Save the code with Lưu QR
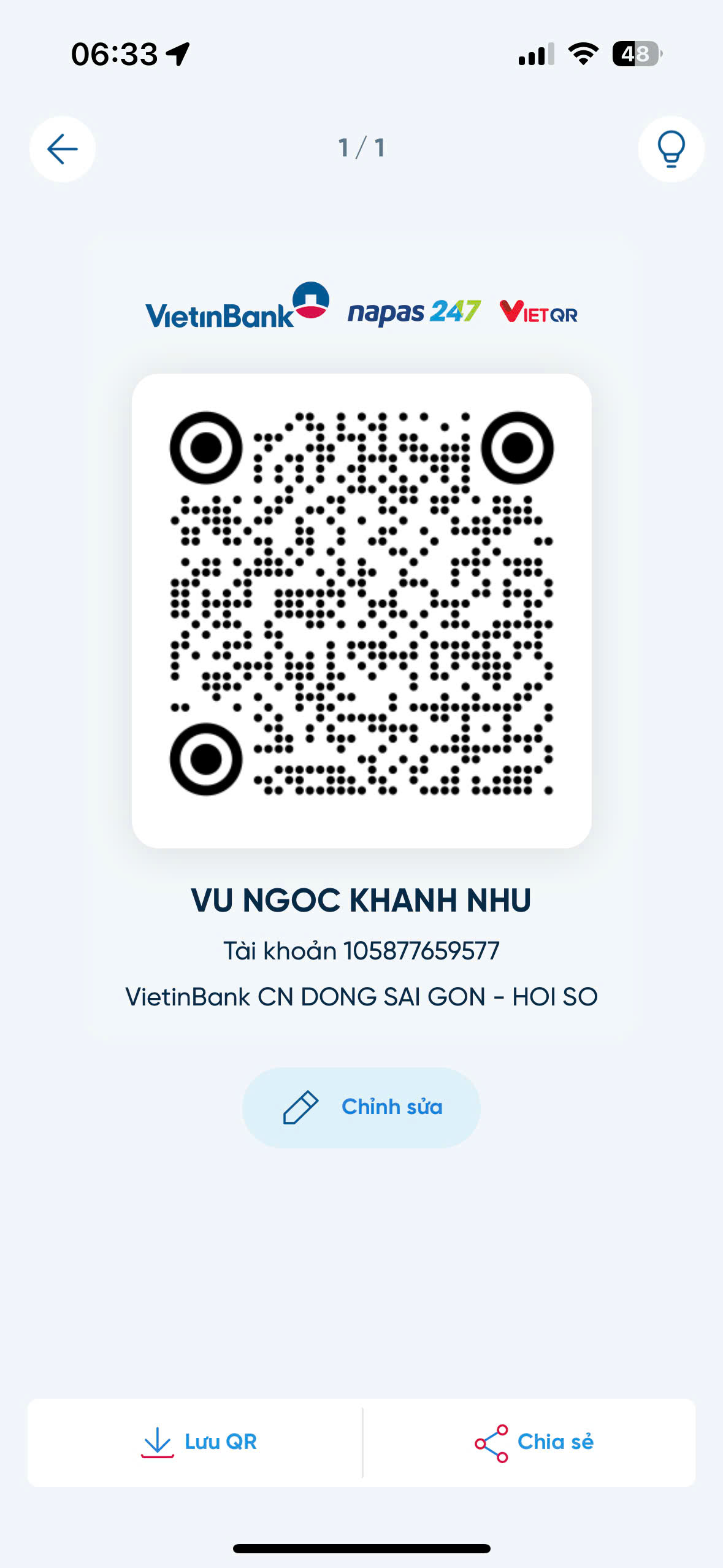The width and height of the screenshot is (723, 1568). (x=195, y=1442)
